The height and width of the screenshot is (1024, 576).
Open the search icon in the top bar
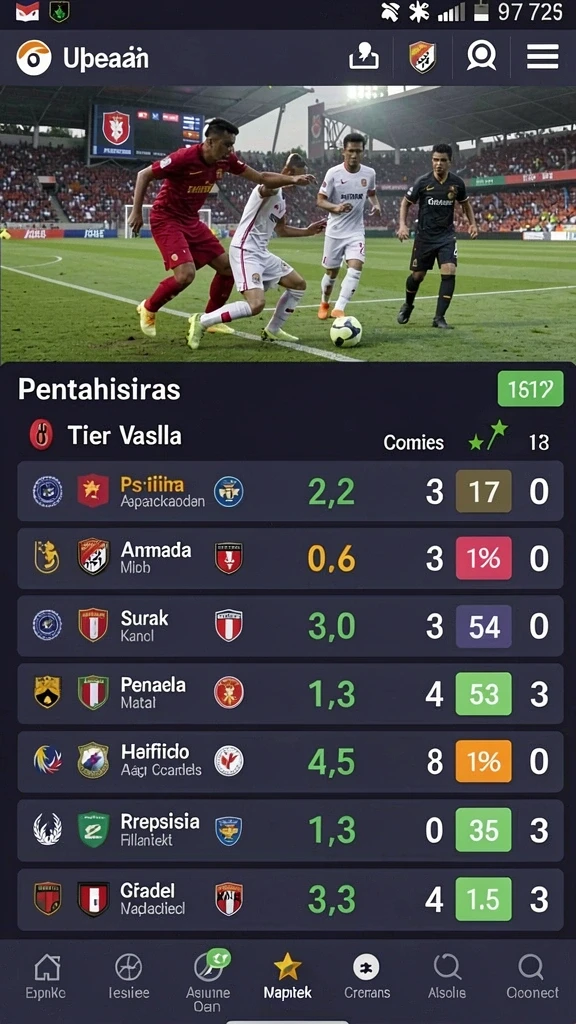[x=481, y=56]
